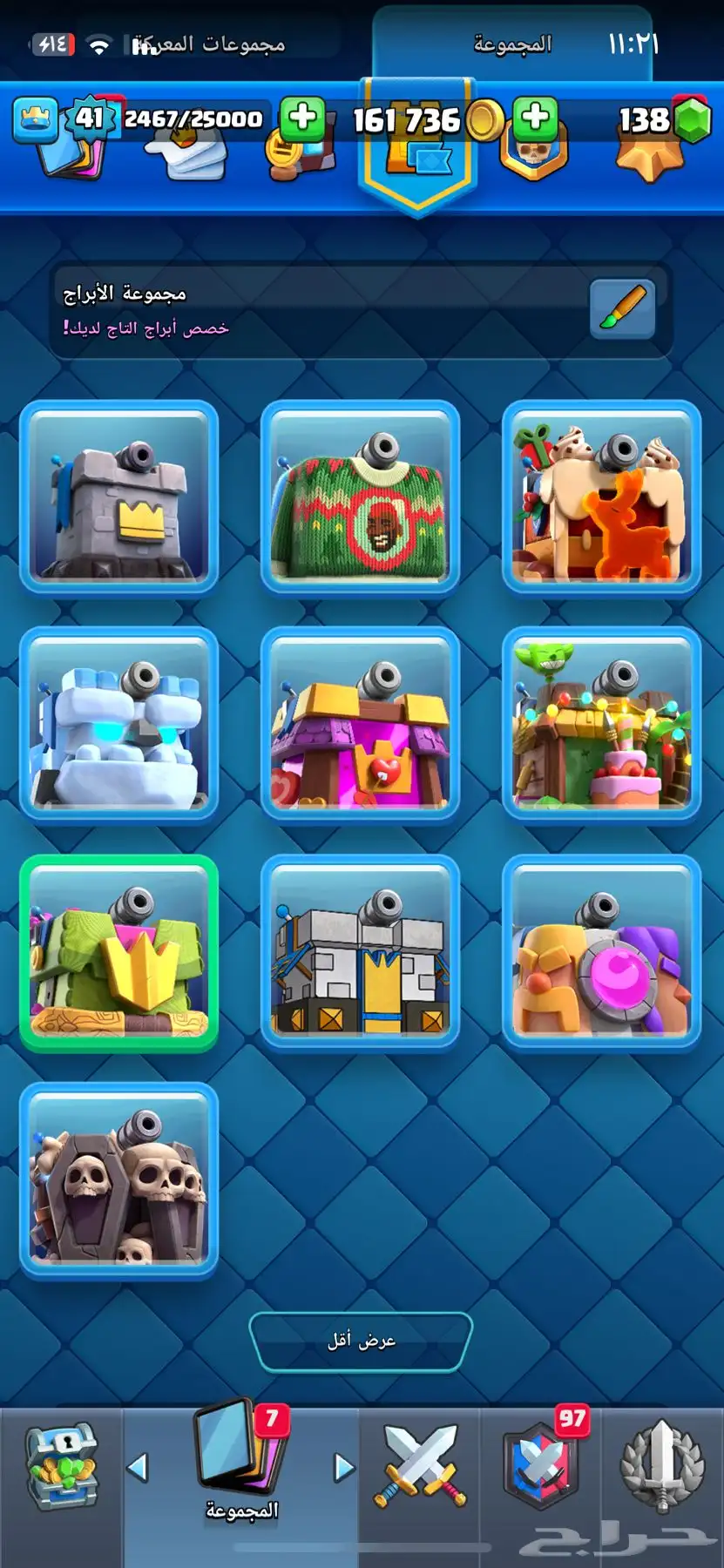Select the green Christmas sweater tower skin

pyautogui.click(x=360, y=497)
